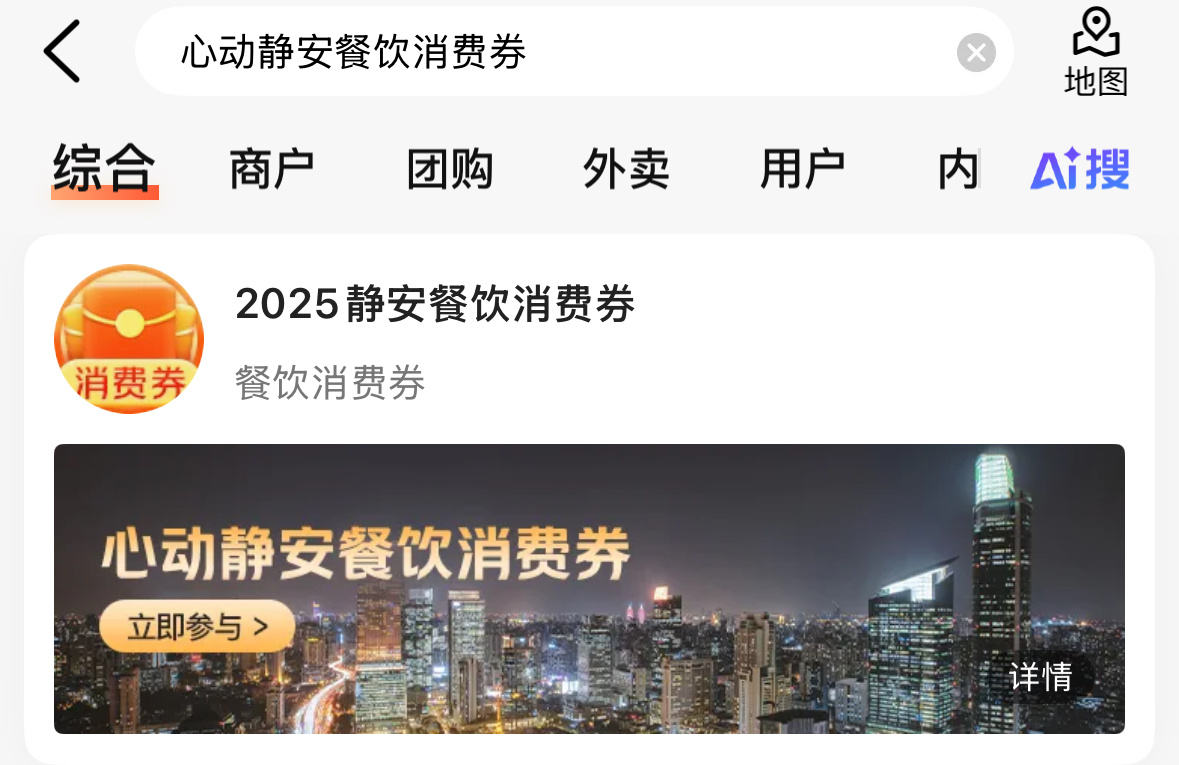This screenshot has width=1179, height=765.
Task: Tap the search field with 心动静安餐饮消费券
Action: click(540, 52)
